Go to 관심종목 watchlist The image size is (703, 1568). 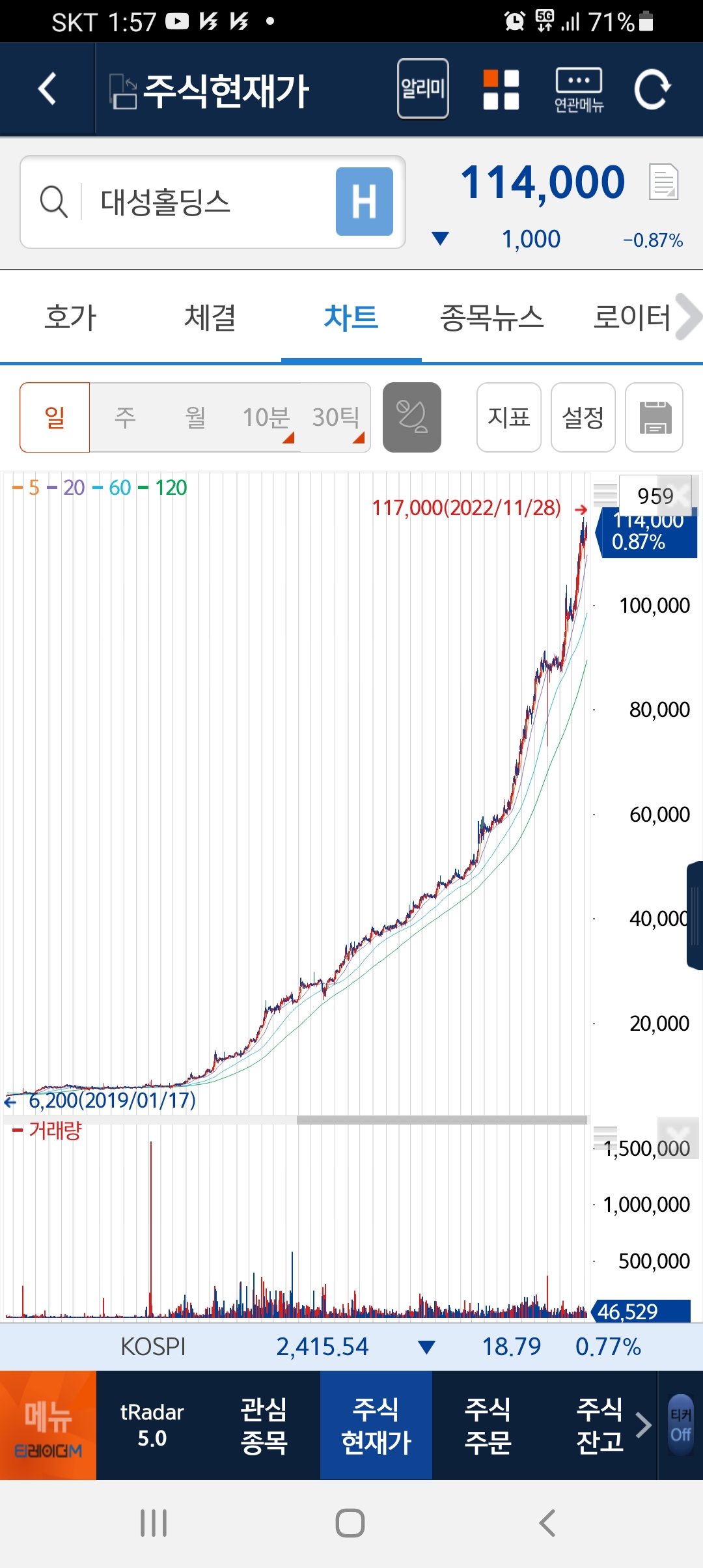point(264,1425)
